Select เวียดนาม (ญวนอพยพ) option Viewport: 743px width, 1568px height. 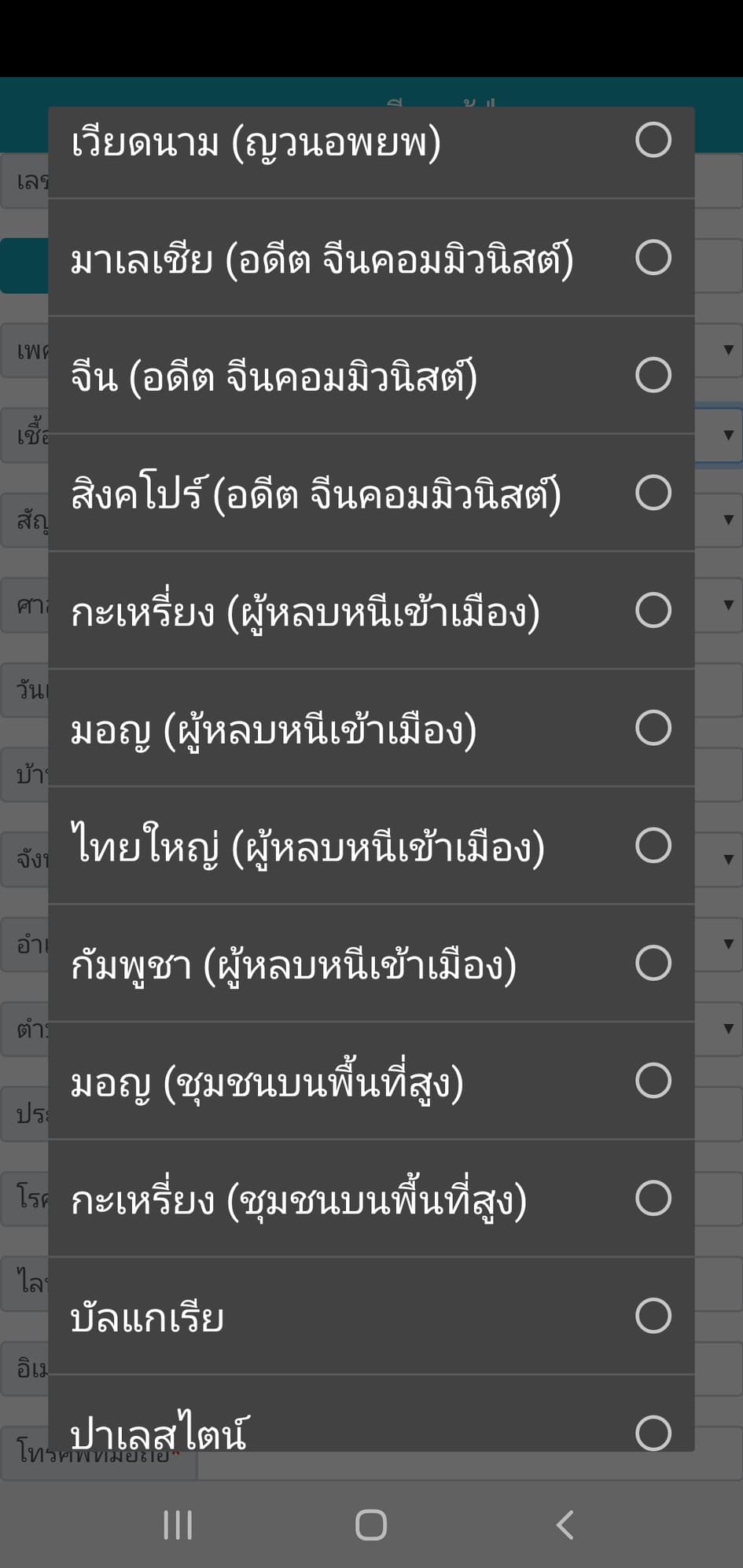point(371,143)
